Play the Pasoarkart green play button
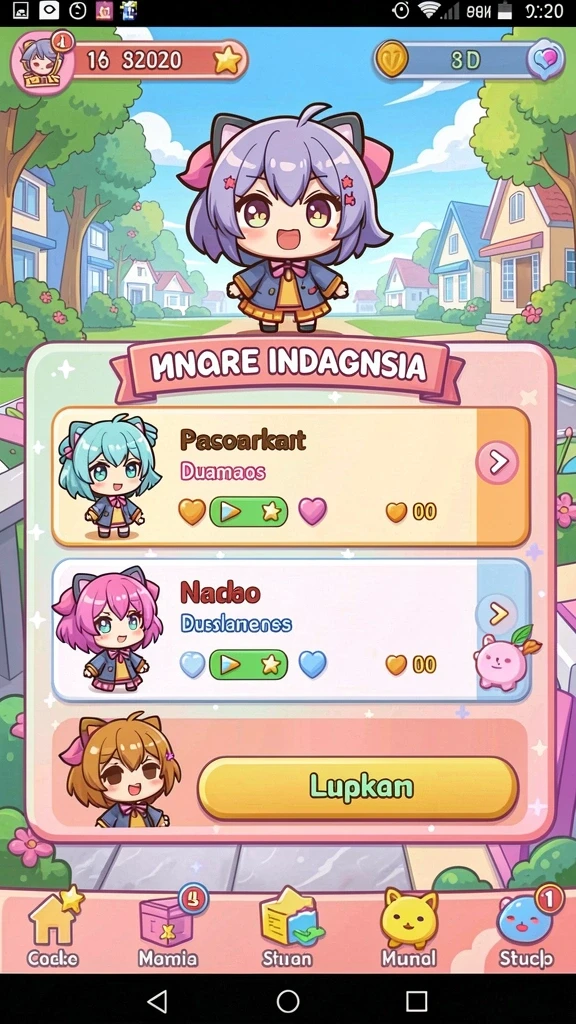The height and width of the screenshot is (1024, 576). [x=248, y=512]
